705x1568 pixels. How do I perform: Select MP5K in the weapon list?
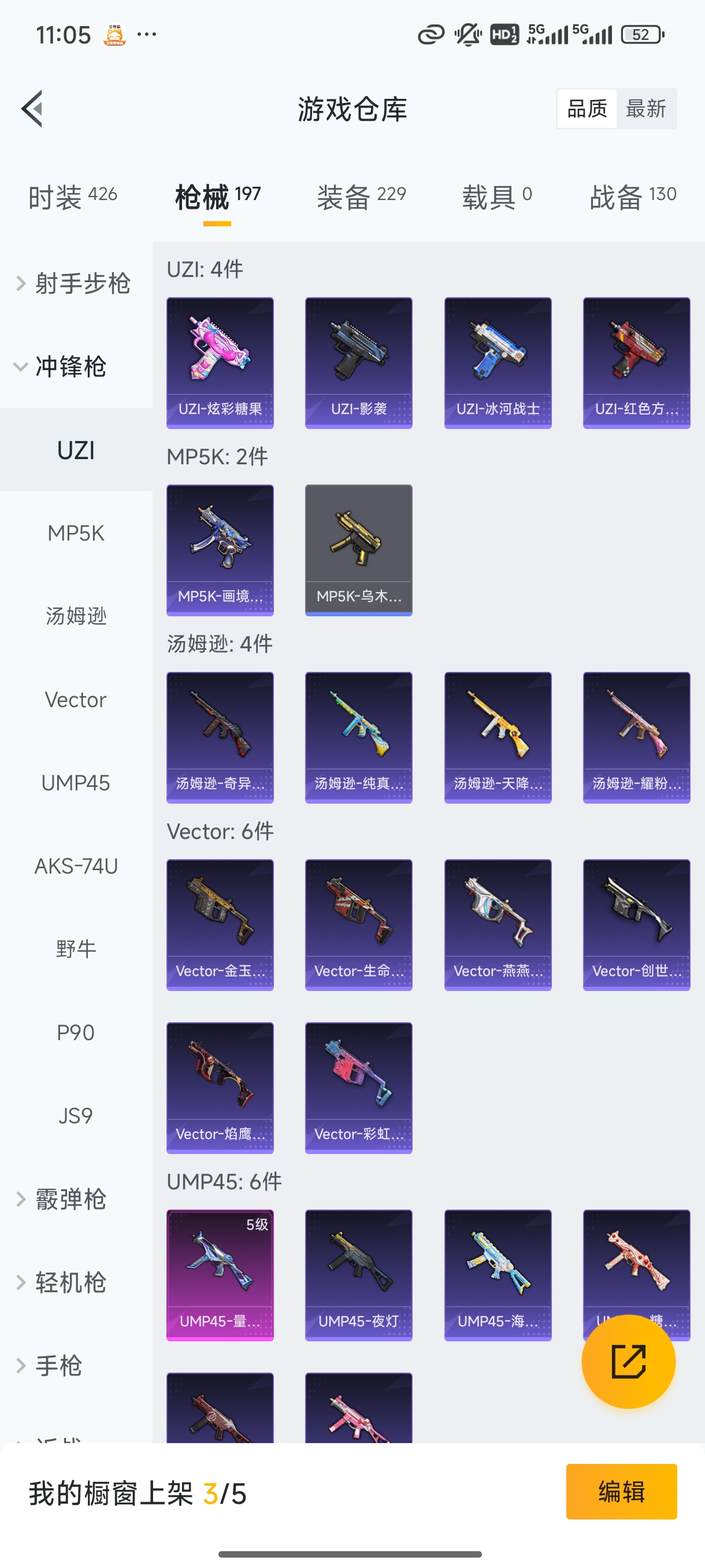pyautogui.click(x=76, y=533)
